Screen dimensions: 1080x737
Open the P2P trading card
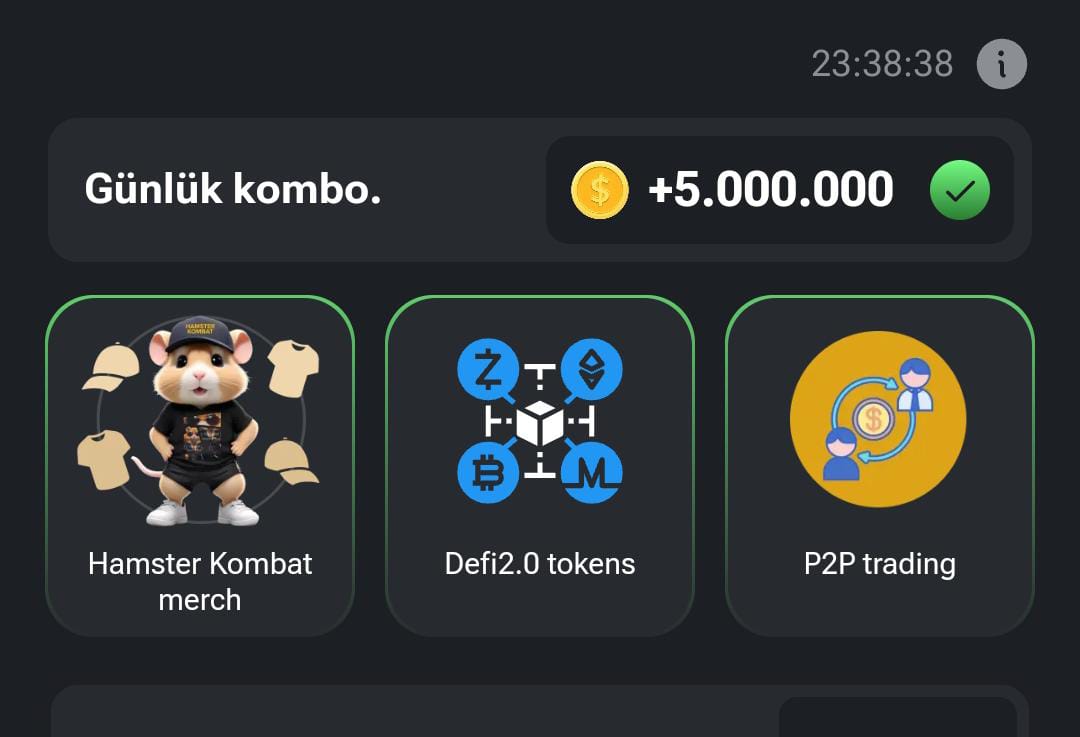point(880,466)
